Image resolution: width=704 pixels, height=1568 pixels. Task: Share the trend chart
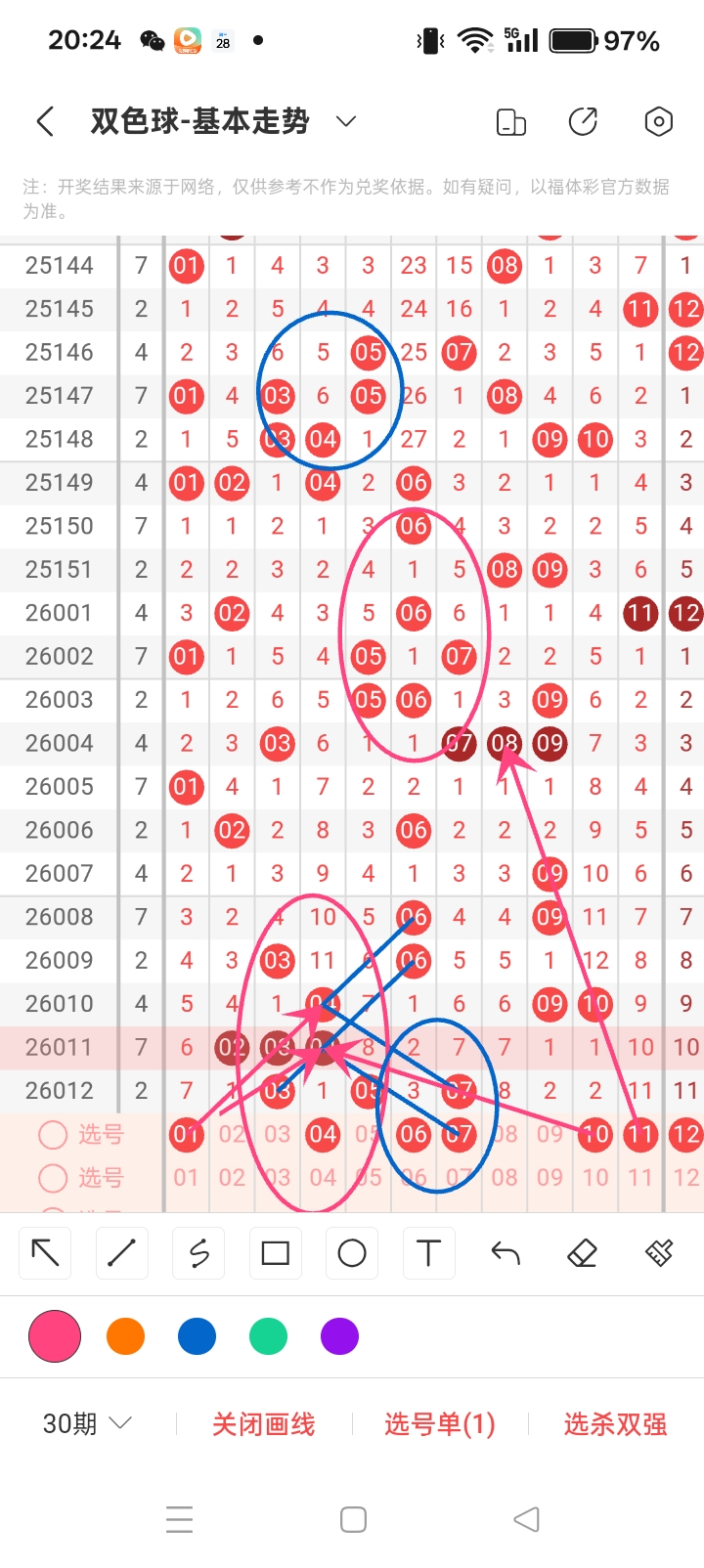(x=583, y=121)
